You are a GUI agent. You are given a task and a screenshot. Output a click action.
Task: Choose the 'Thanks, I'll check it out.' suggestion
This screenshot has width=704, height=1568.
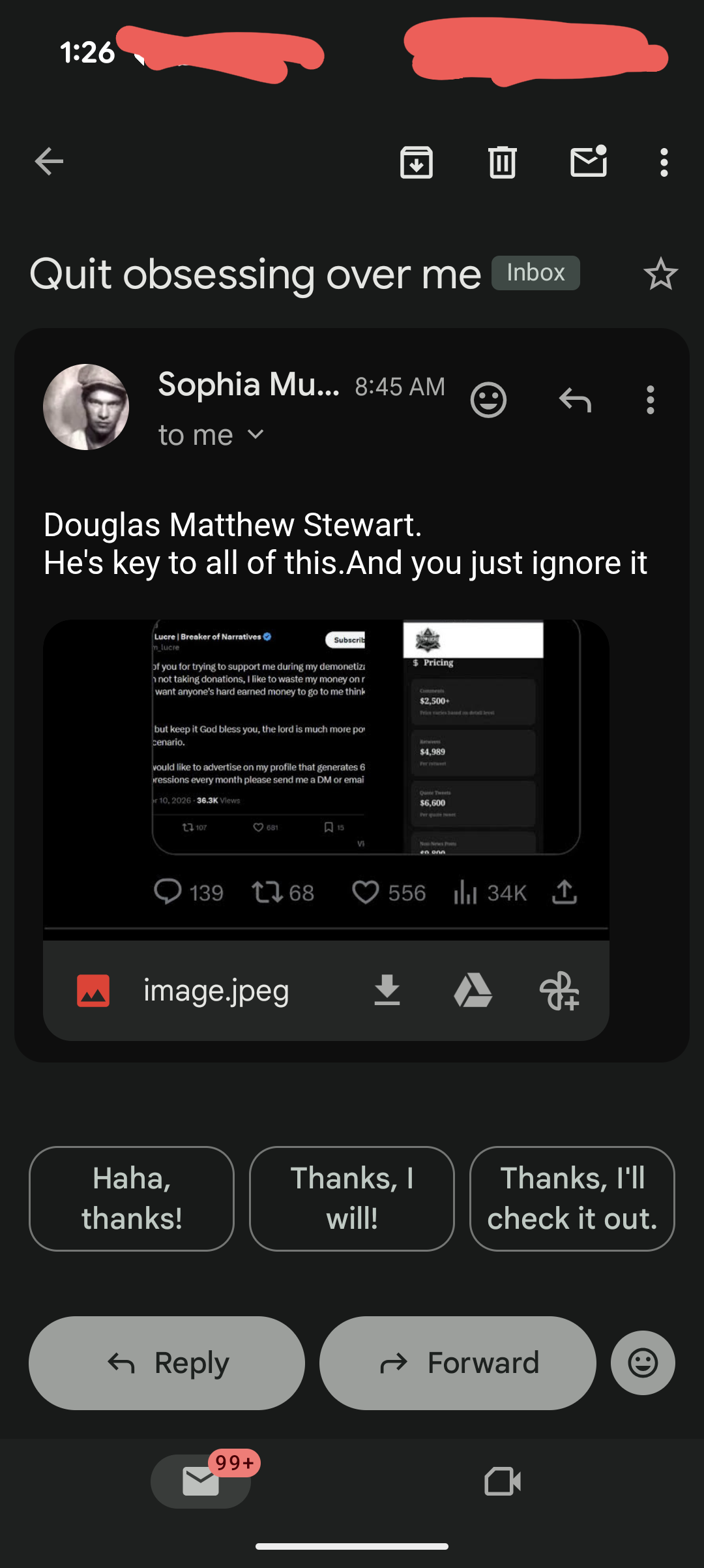coord(572,1198)
